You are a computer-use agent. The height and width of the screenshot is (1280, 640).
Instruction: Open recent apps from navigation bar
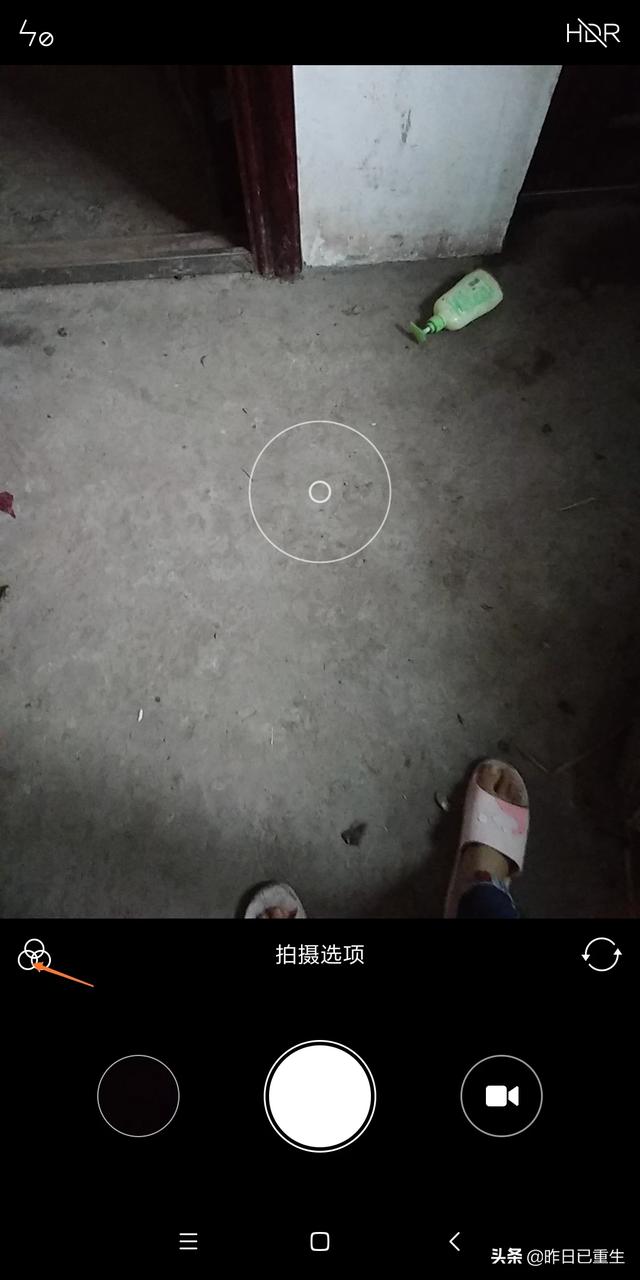tap(188, 1241)
